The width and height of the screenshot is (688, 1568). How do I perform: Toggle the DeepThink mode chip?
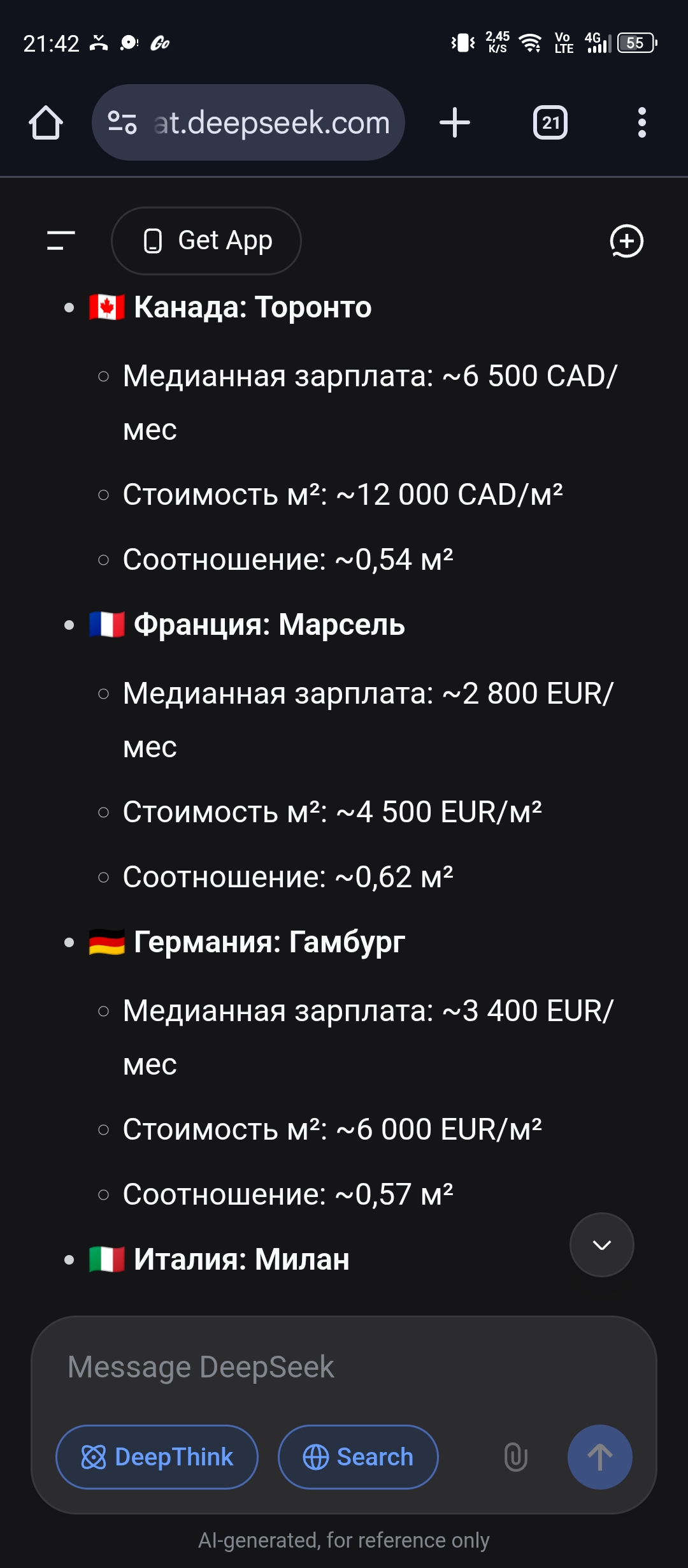click(157, 1457)
